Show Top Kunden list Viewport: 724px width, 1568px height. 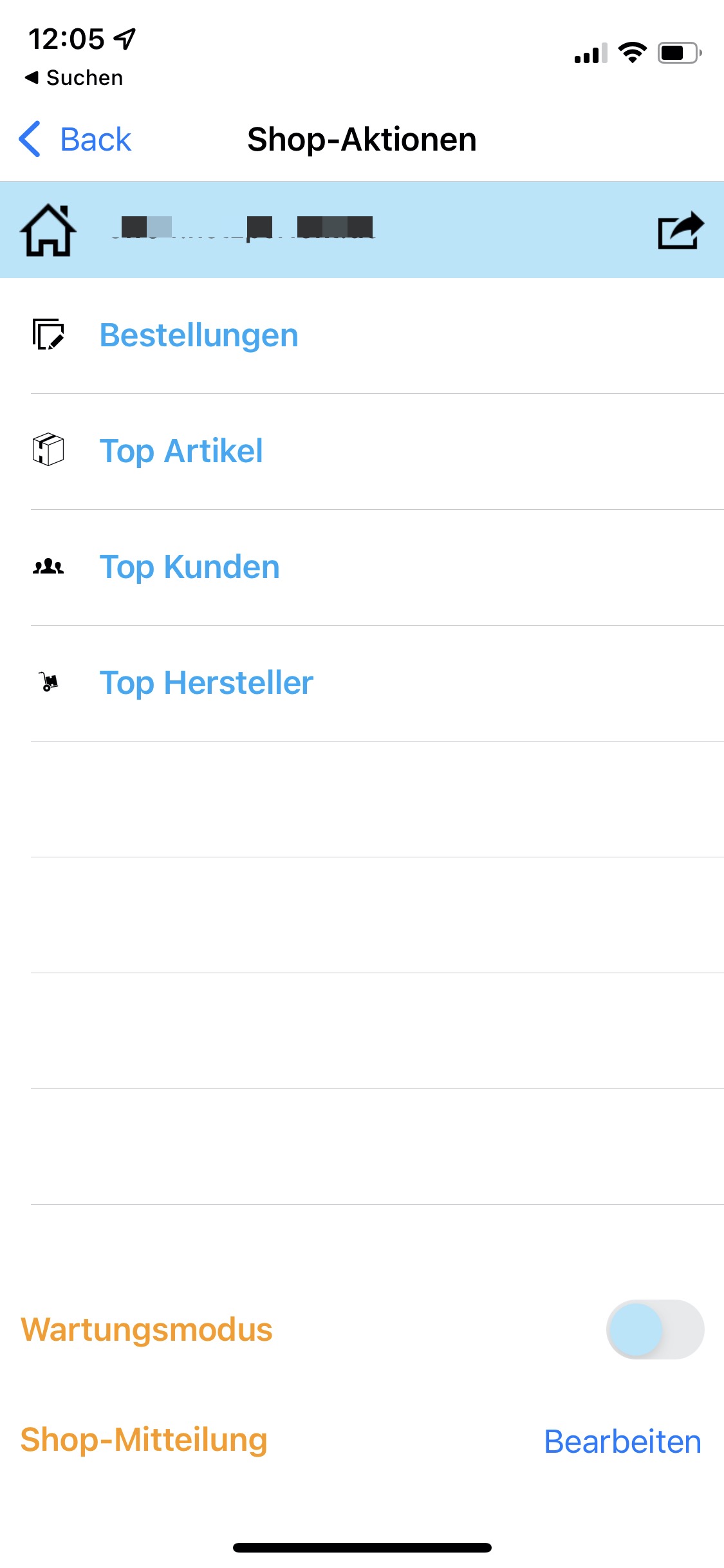click(x=377, y=568)
